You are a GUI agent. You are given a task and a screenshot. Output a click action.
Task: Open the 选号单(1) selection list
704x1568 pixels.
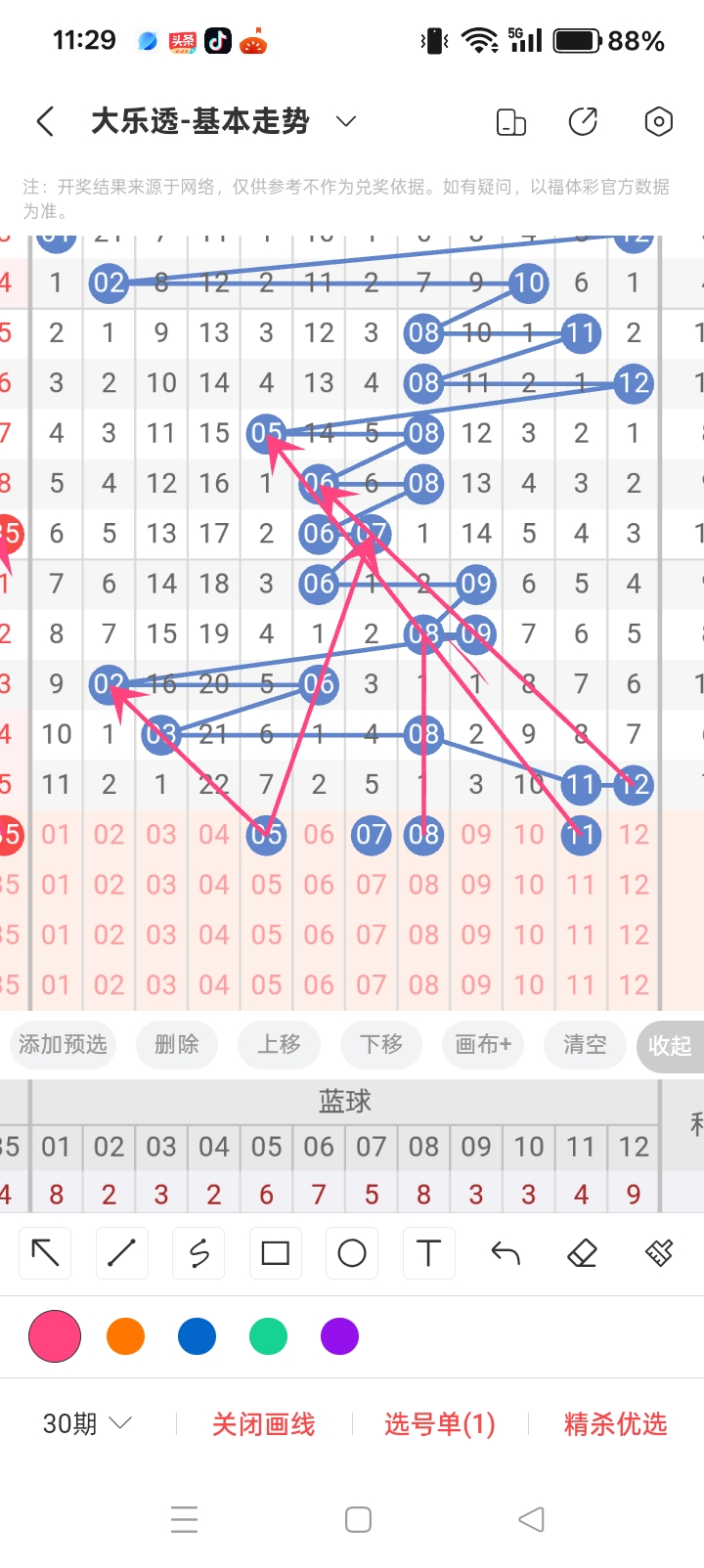pyautogui.click(x=441, y=1424)
